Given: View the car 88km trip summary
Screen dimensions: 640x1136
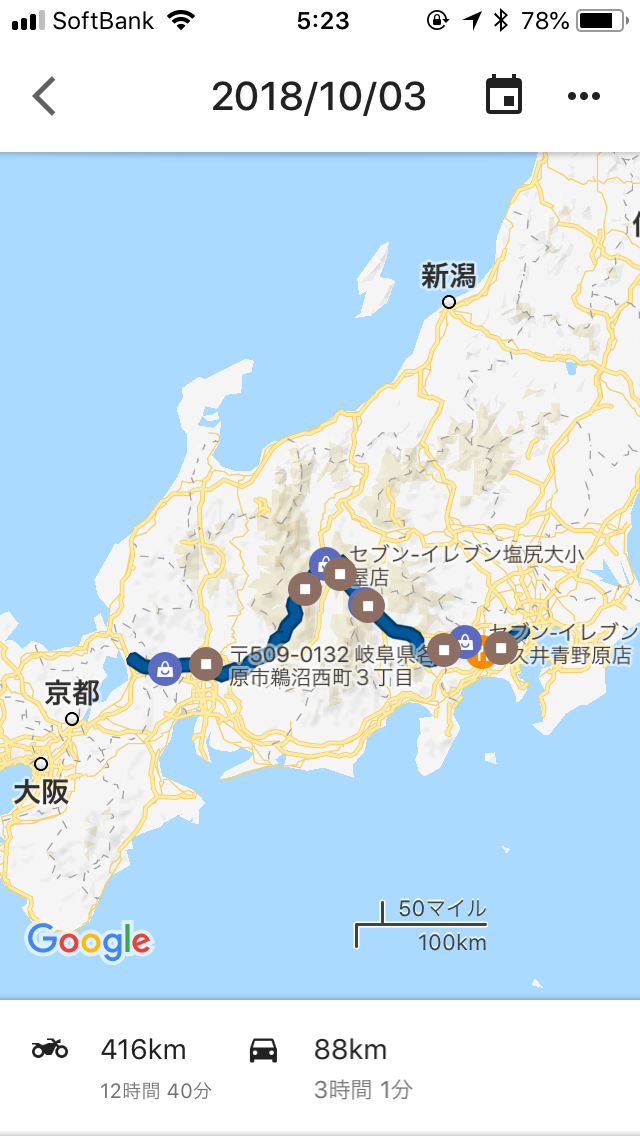Looking at the screenshot, I should coord(331,1068).
